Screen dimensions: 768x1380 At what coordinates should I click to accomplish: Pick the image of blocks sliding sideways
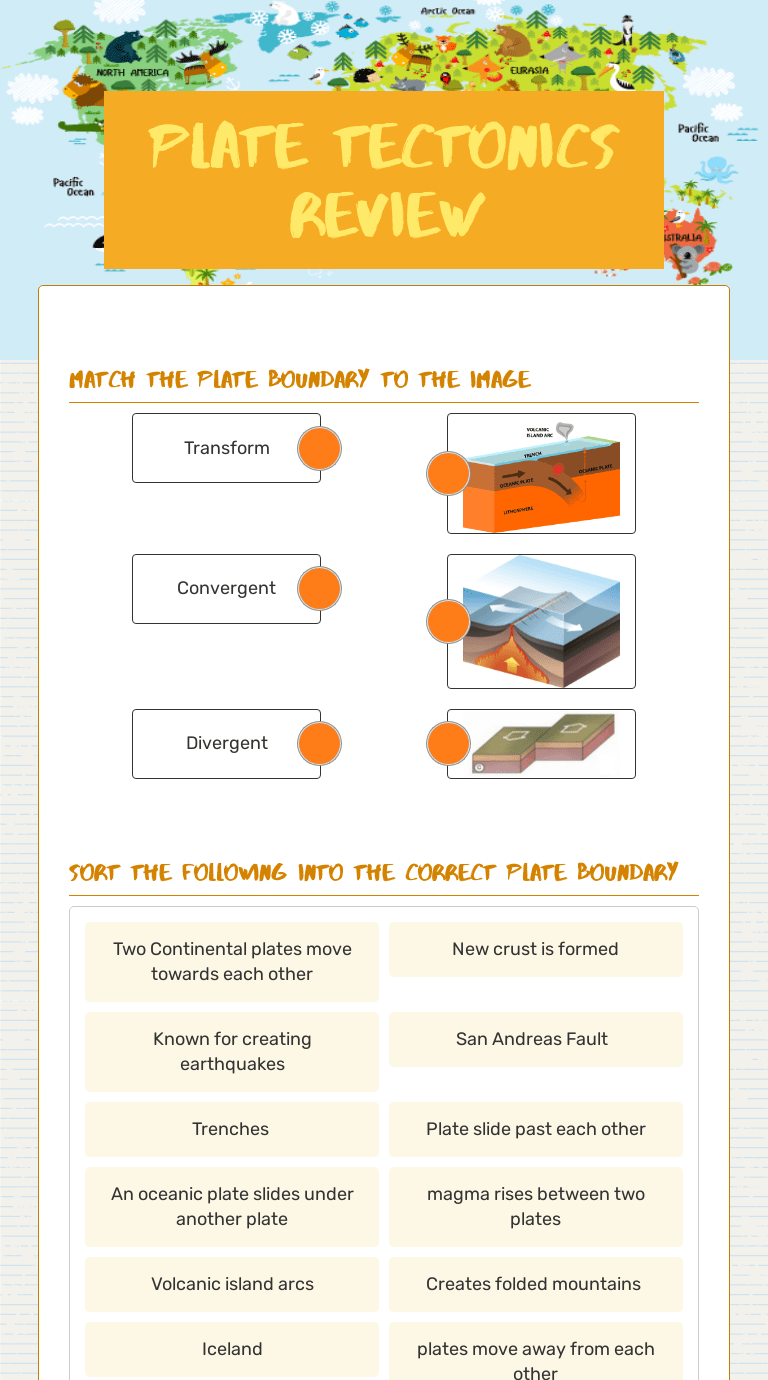pyautogui.click(x=541, y=744)
